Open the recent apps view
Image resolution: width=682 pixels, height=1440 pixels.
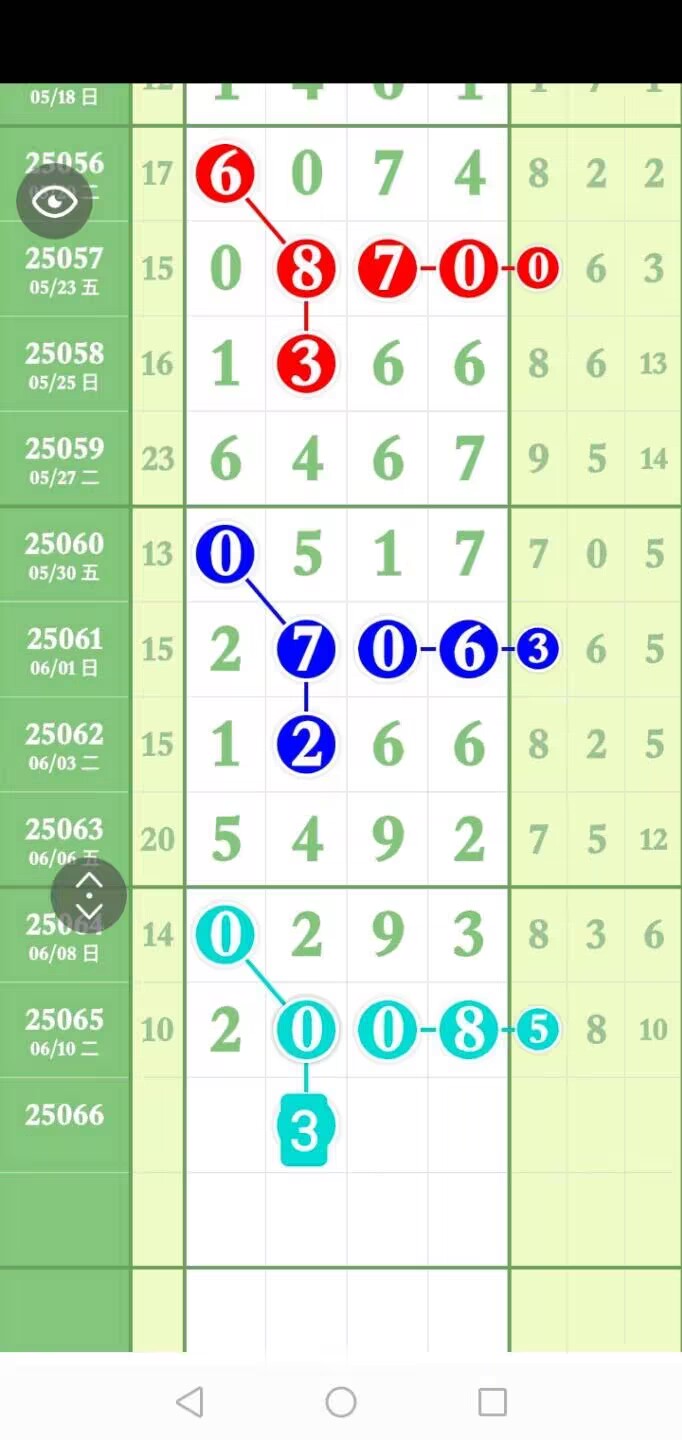coord(492,1402)
